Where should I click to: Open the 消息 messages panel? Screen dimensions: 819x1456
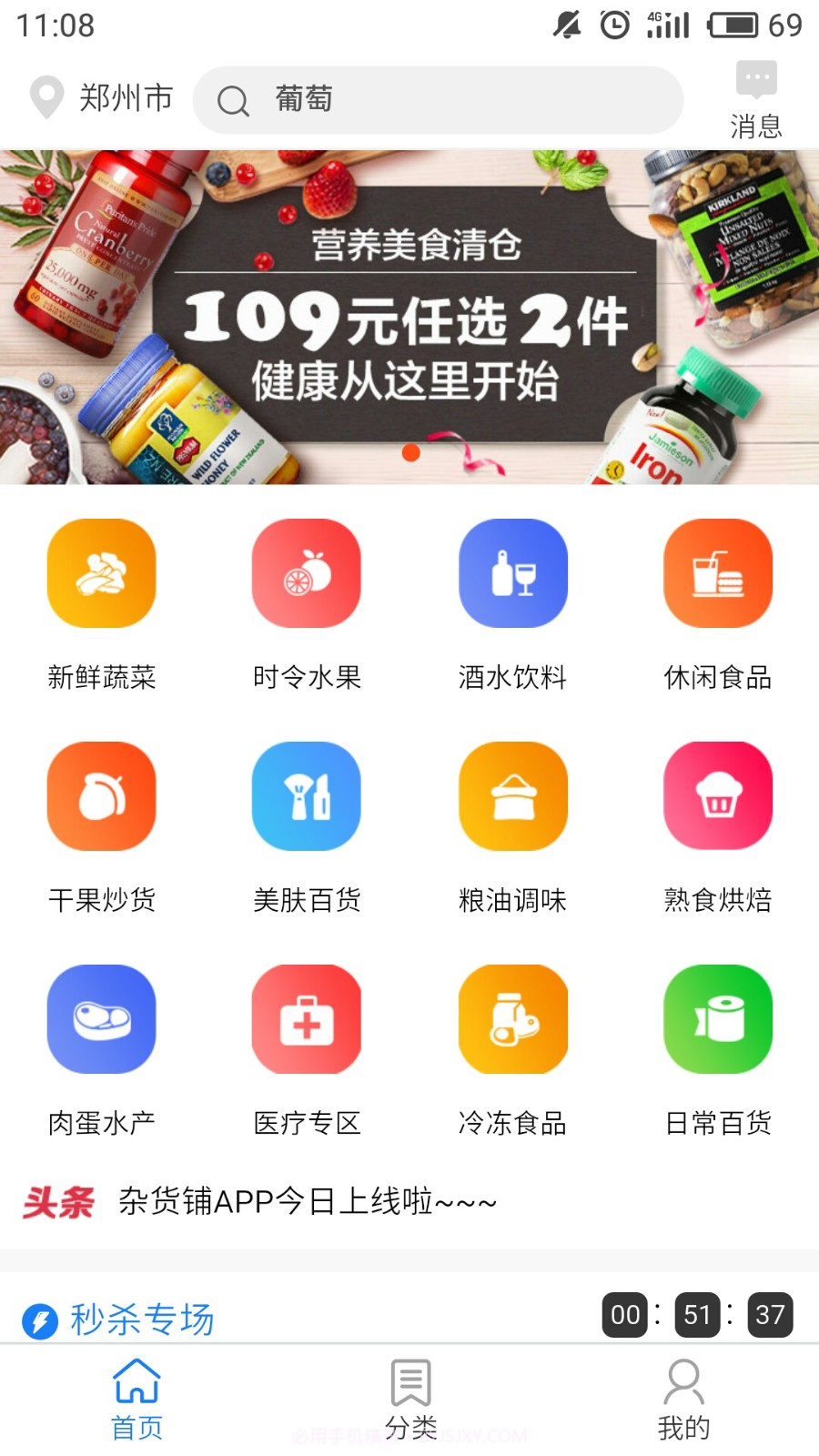coord(755,96)
